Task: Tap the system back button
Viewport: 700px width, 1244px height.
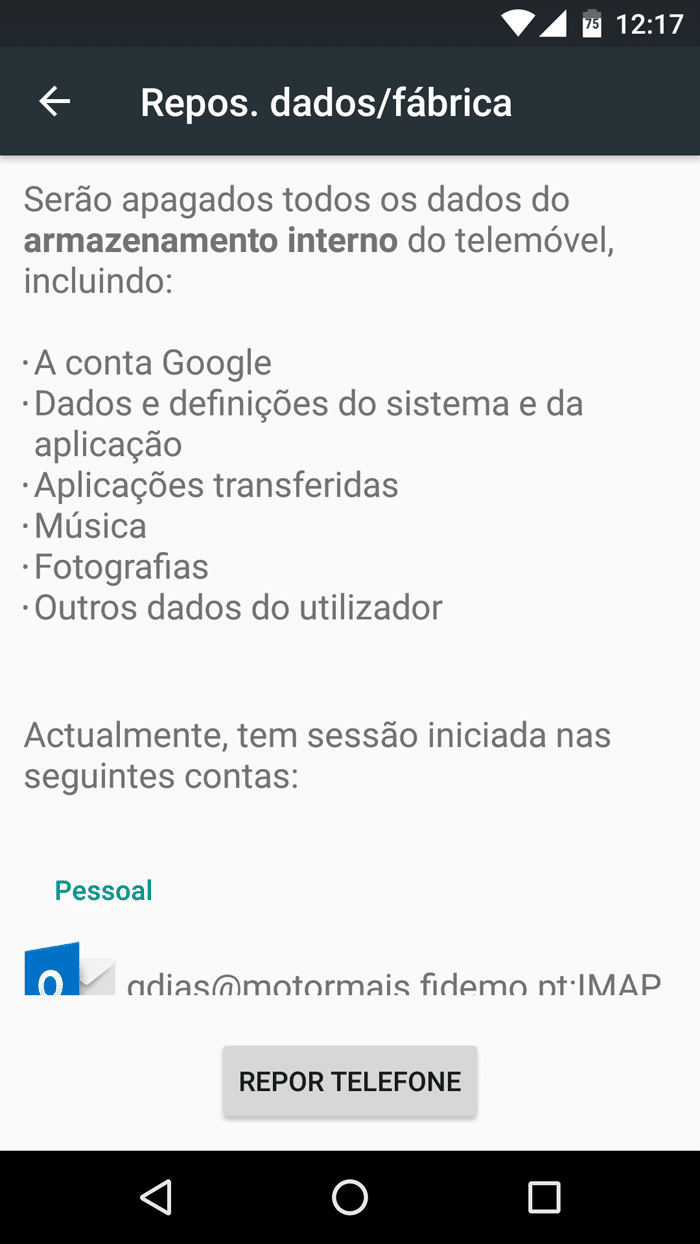Action: coord(156,1197)
